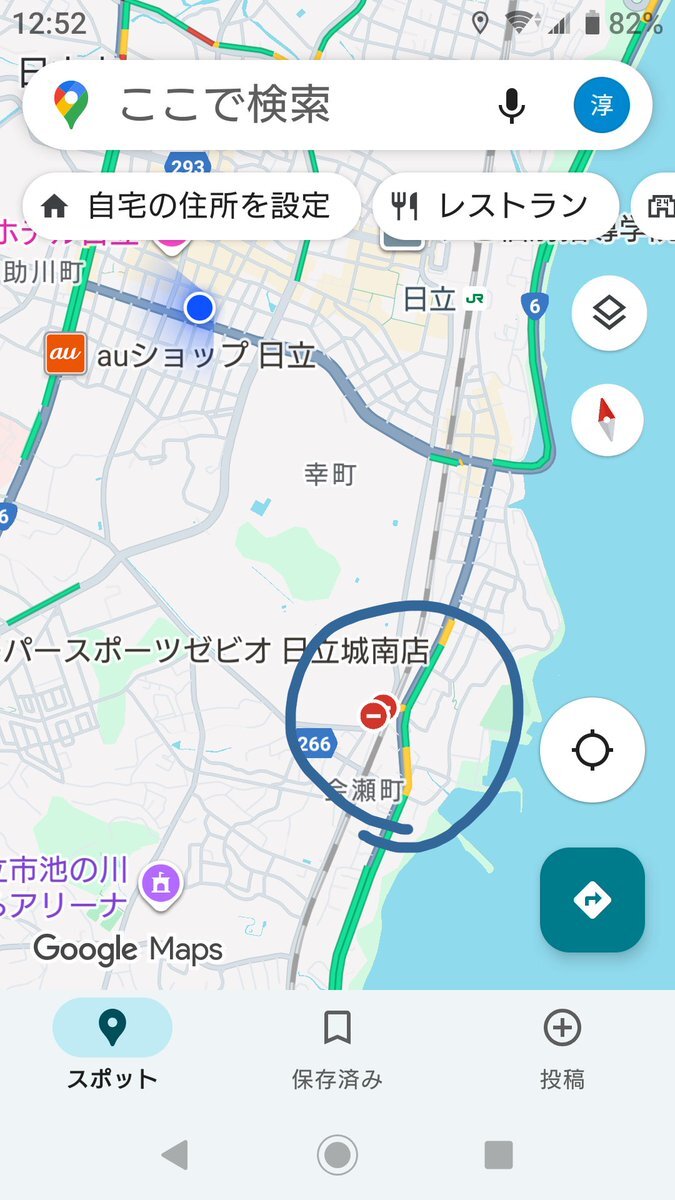Filter the map by レストラン chip
The image size is (675, 1200).
pos(497,206)
